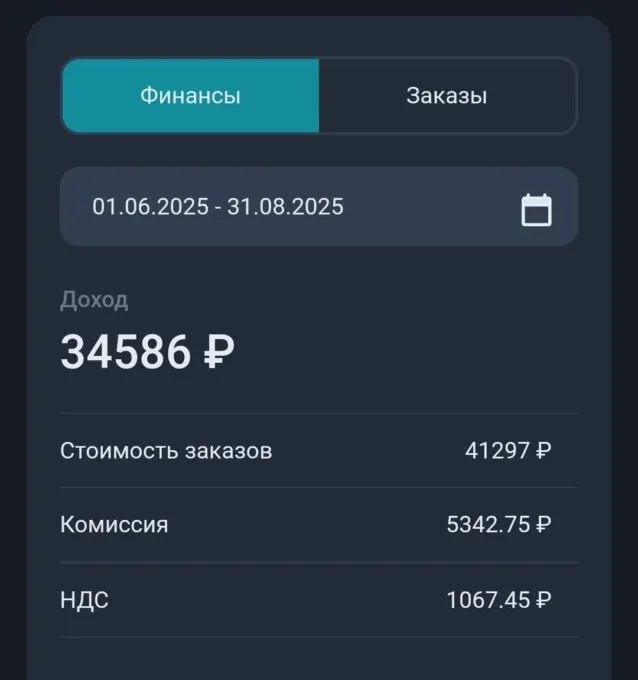Select the Финансы tab
The height and width of the screenshot is (680, 638).
point(190,96)
